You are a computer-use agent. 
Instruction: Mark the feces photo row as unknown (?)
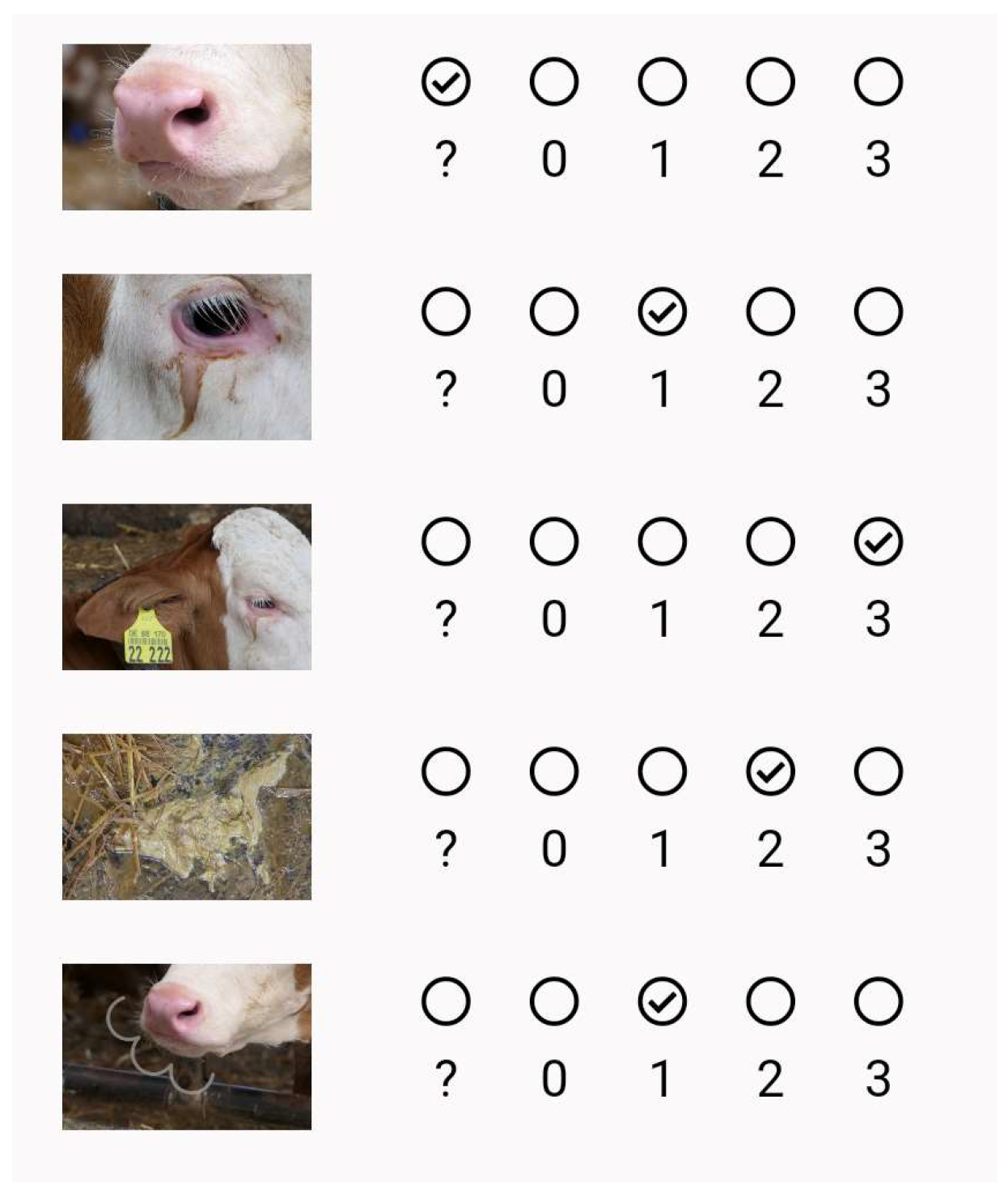coord(446,771)
